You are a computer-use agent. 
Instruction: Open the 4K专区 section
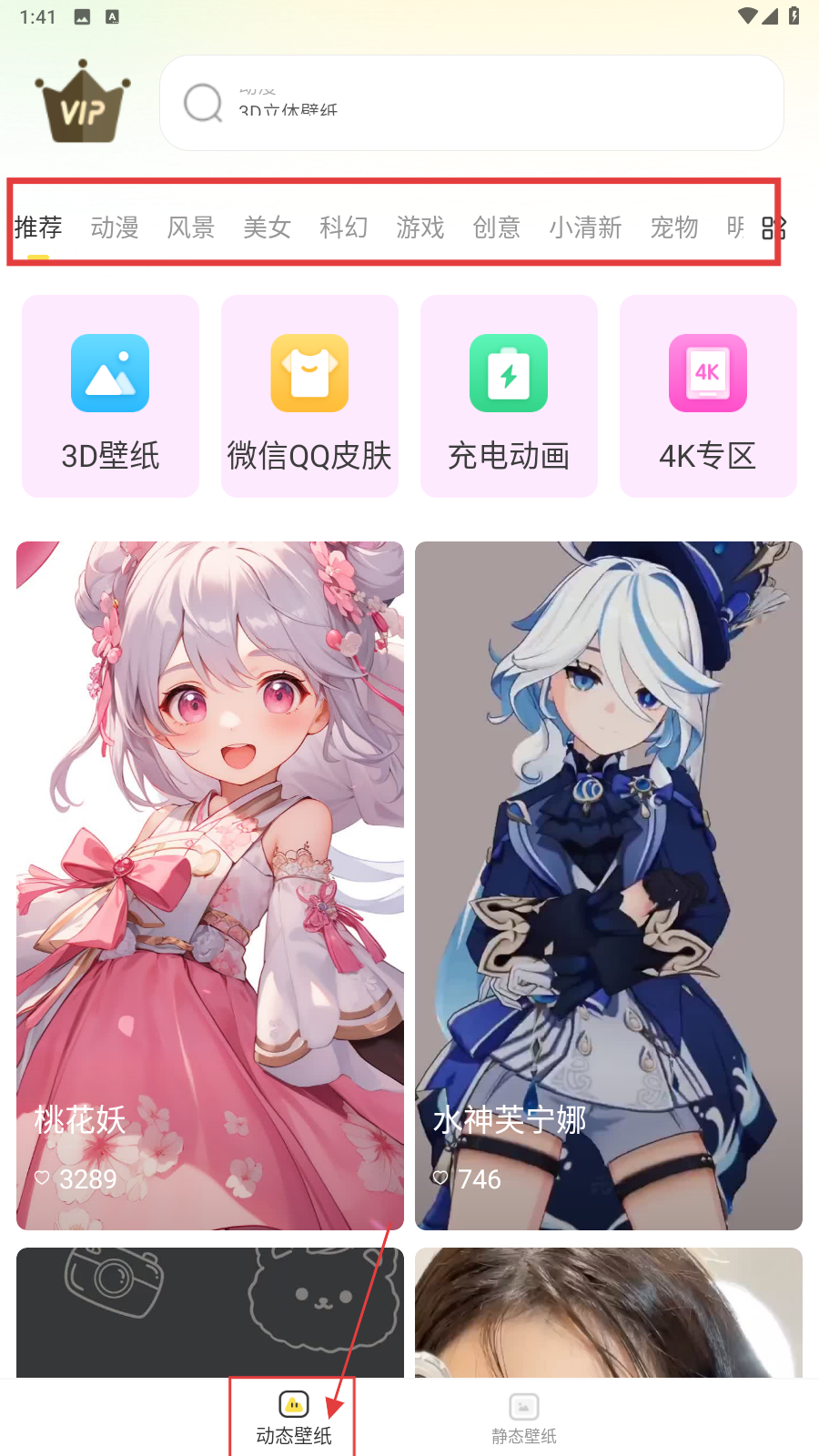[x=708, y=397]
